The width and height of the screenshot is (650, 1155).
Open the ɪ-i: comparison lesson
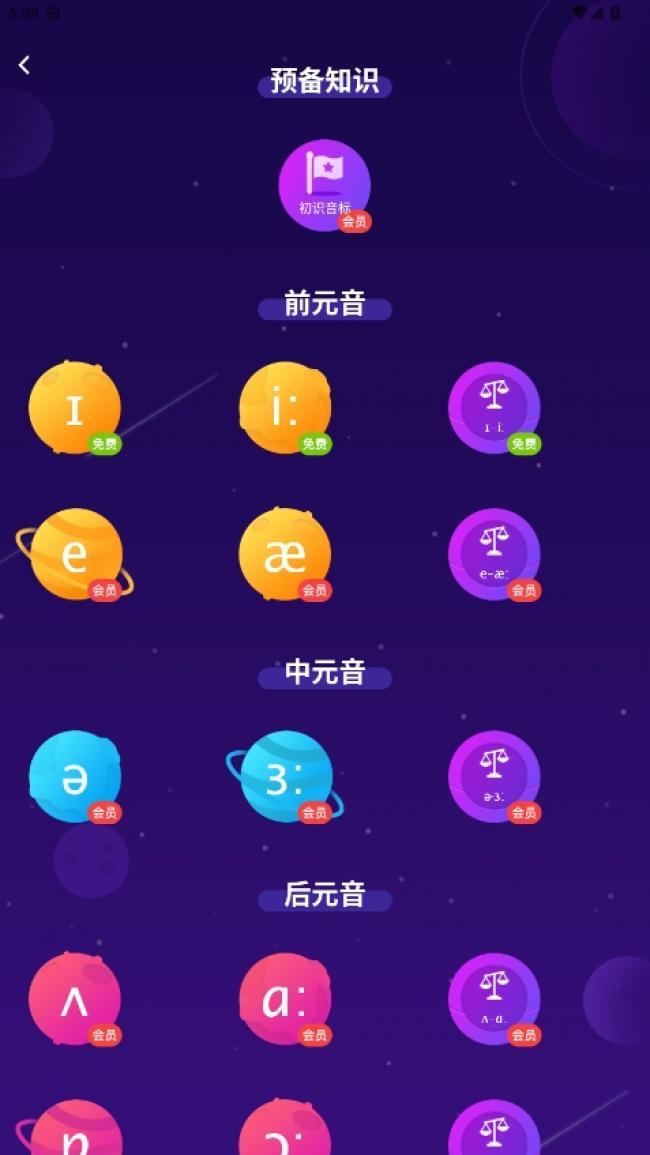[494, 408]
